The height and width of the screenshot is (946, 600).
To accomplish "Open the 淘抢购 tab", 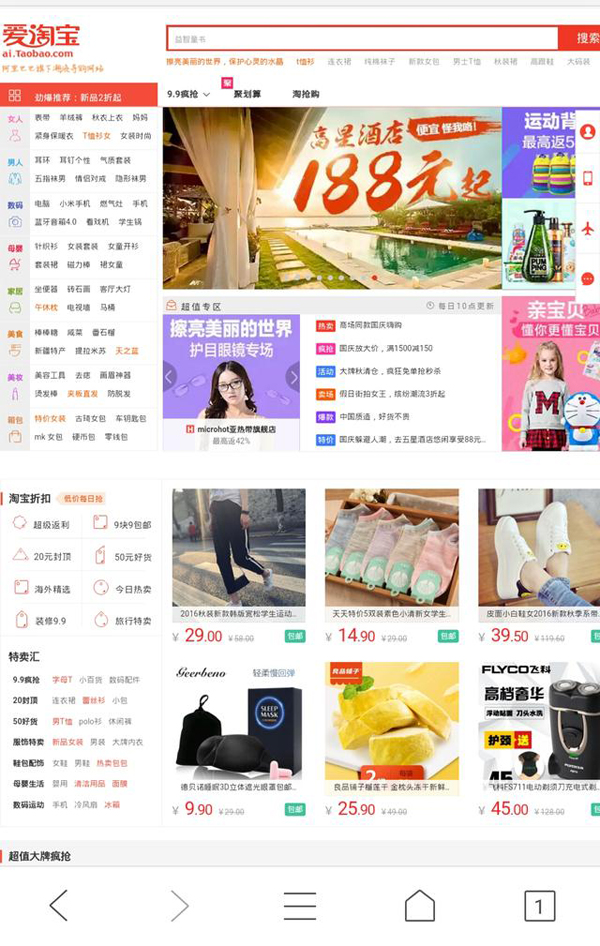I will coord(306,94).
